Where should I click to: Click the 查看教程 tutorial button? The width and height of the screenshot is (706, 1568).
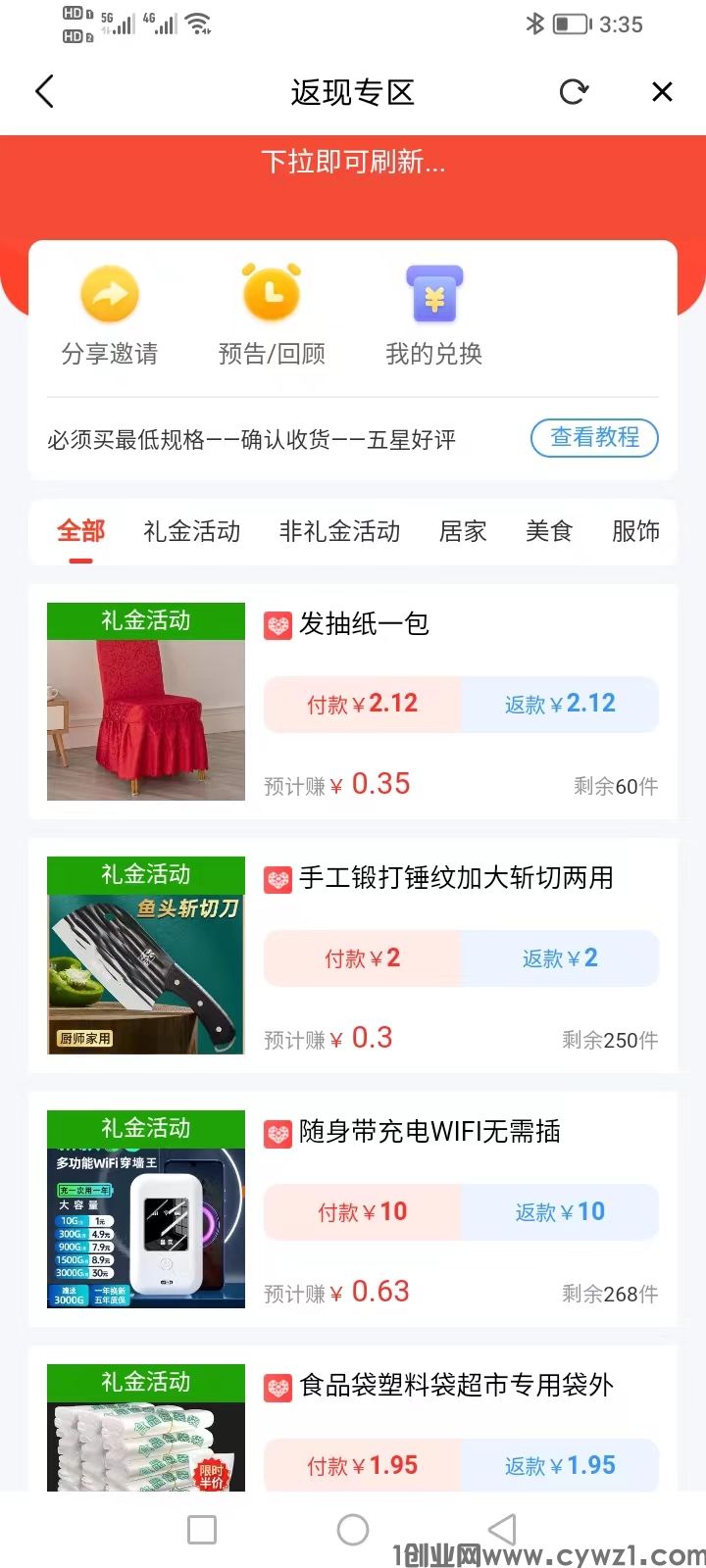click(594, 438)
